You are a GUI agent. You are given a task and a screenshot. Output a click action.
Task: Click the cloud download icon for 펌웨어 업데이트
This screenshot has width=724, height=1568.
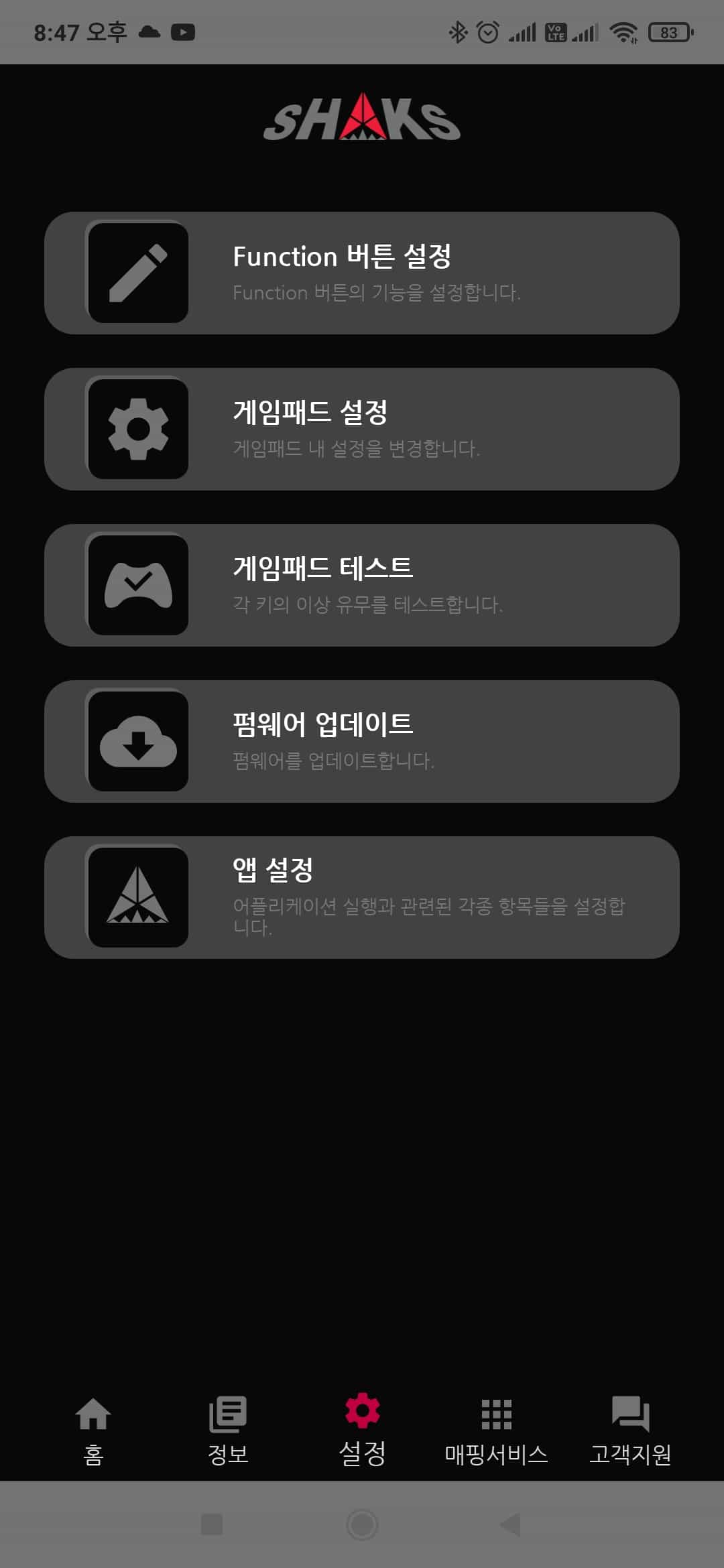pos(137,742)
